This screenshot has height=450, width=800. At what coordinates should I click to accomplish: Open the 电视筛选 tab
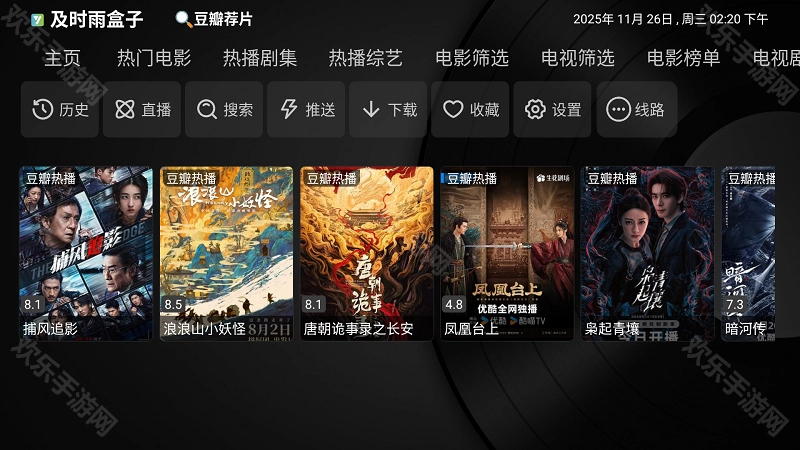click(x=578, y=58)
